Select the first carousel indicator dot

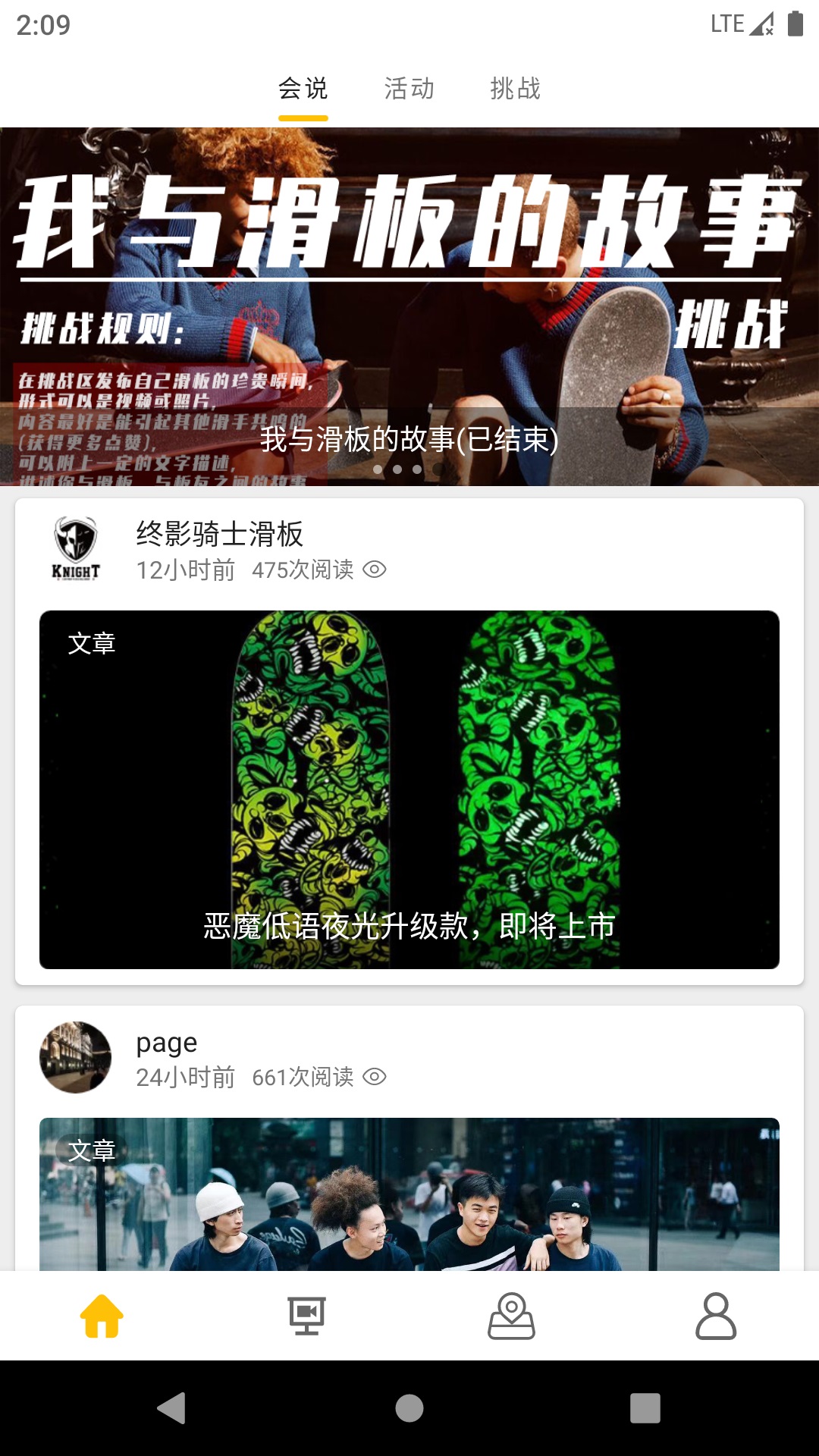click(x=377, y=470)
